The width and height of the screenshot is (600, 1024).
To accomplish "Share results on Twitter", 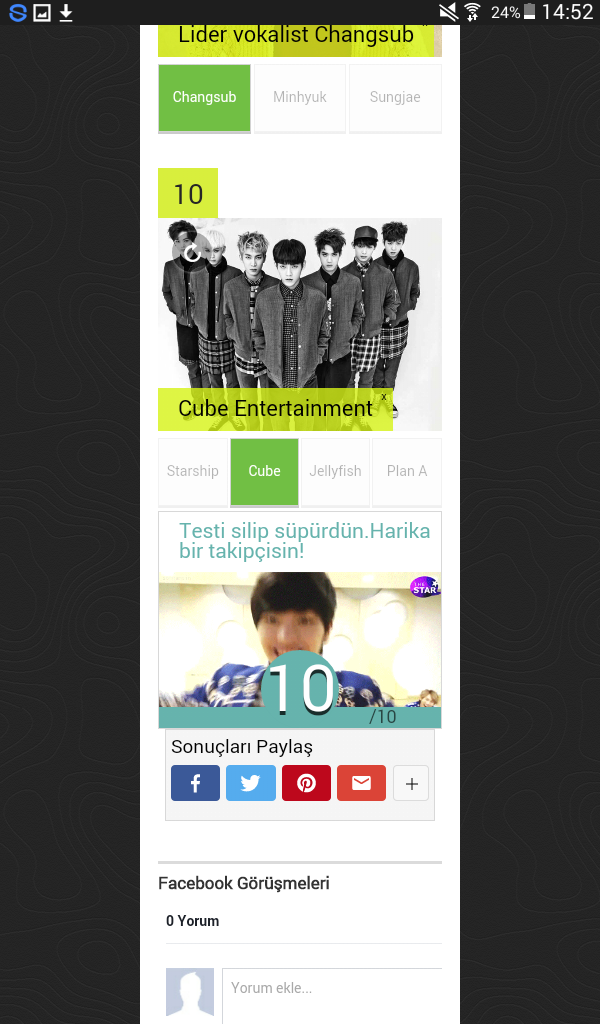I will pos(251,783).
